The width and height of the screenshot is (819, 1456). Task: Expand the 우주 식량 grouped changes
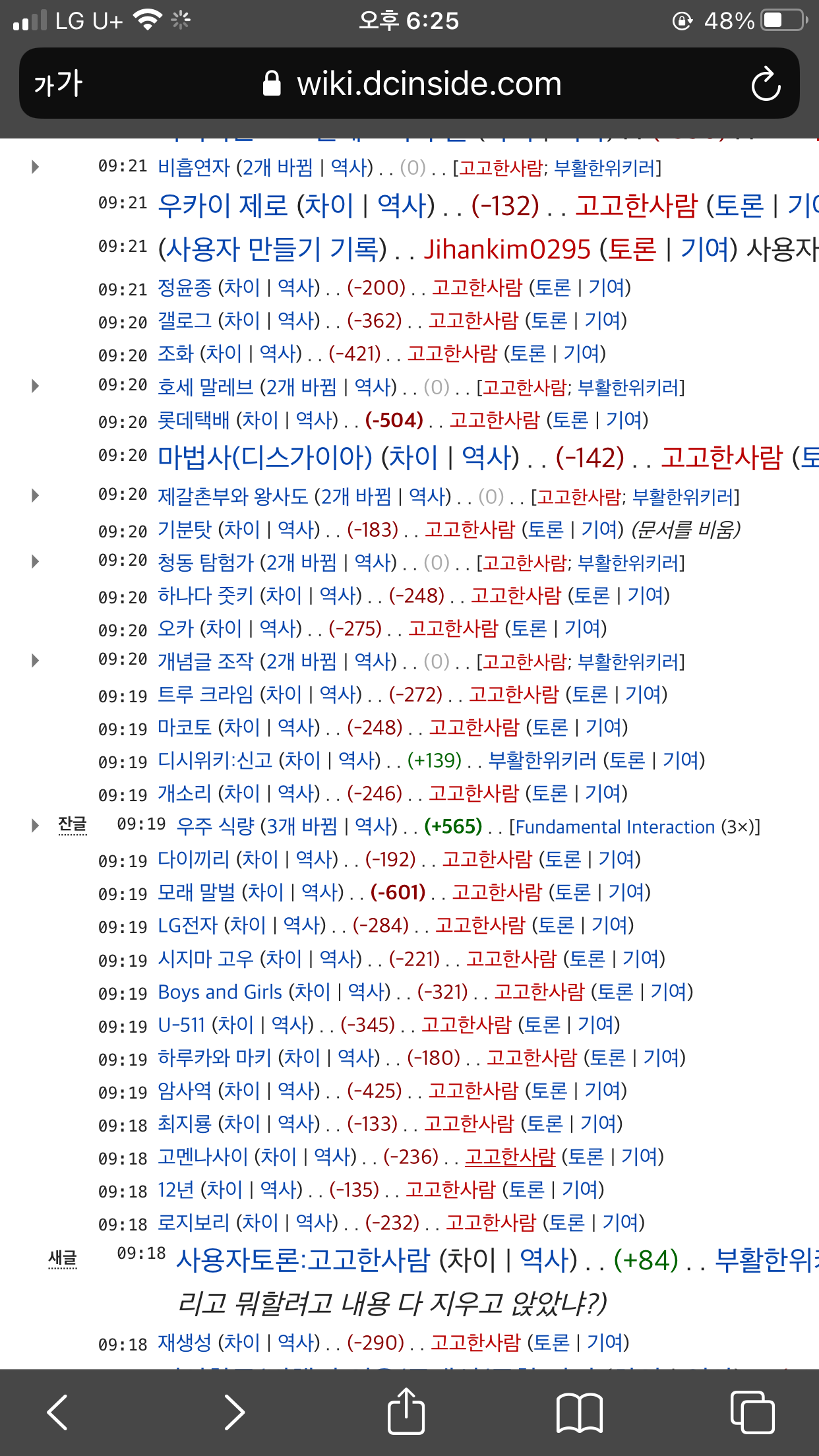pos(36,826)
